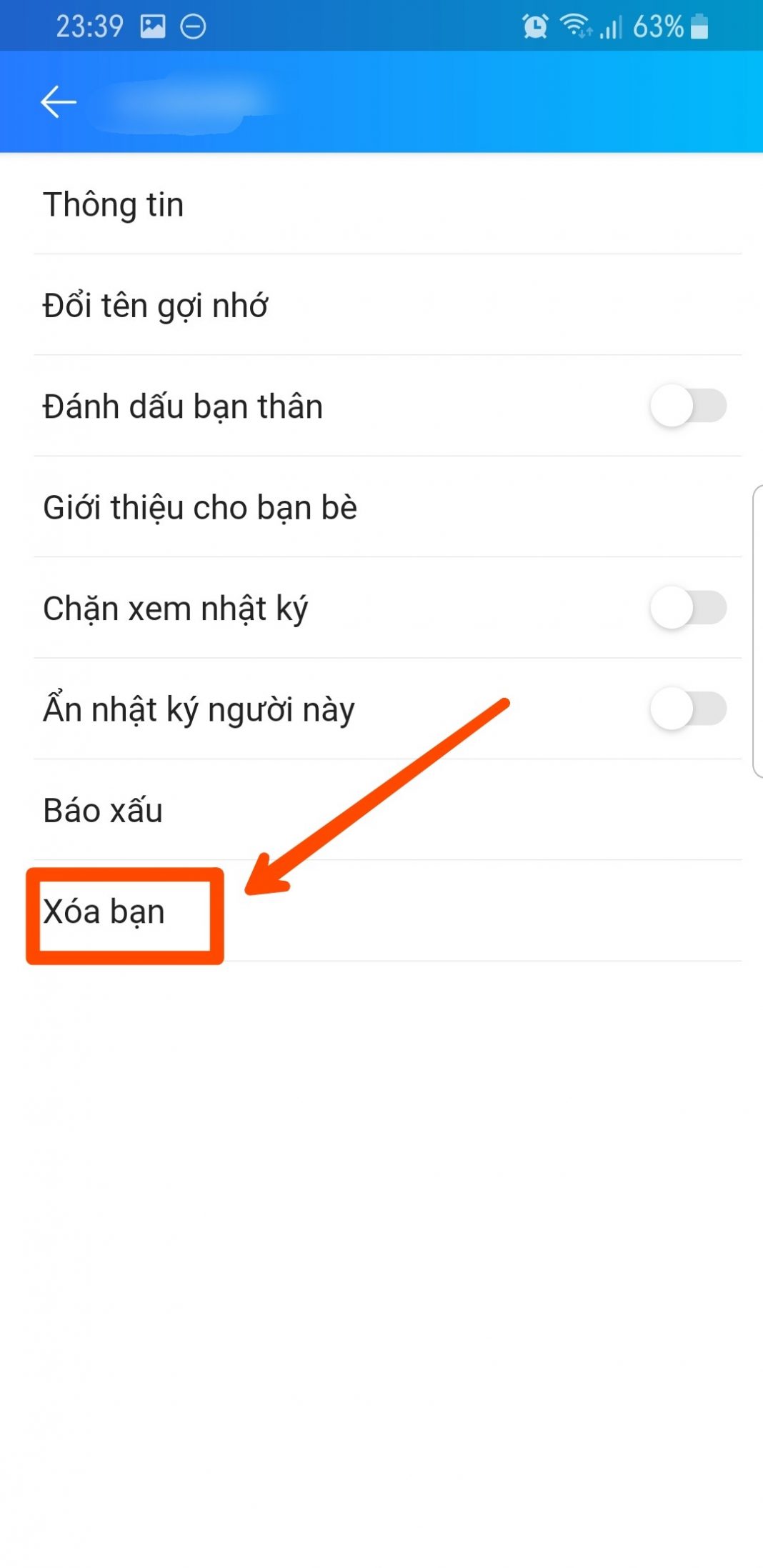763x1568 pixels.
Task: Select Giới thiệu cho bạn bè
Action: pos(200,508)
